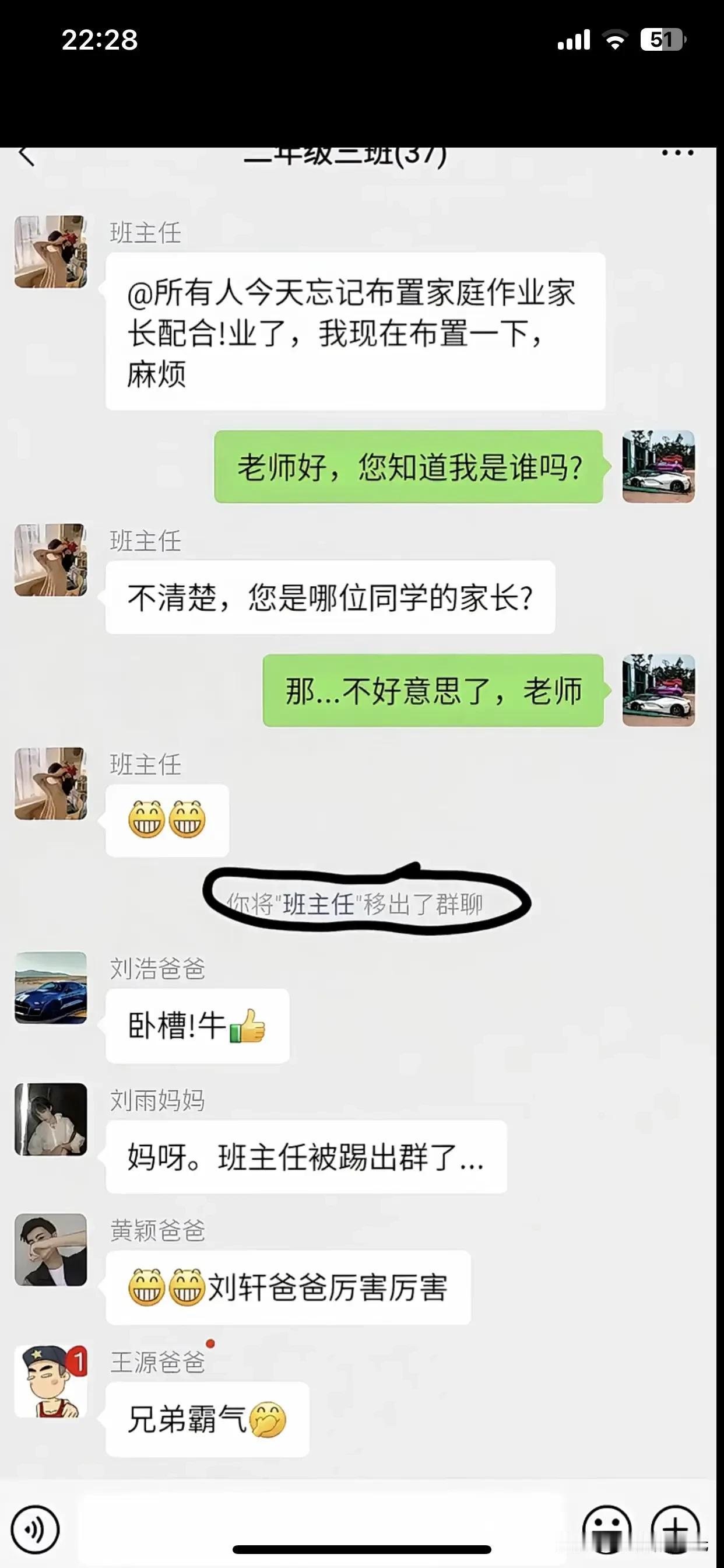724x1568 pixels.
Task: Tap the Wi-Fi status icon
Action: coord(615,38)
